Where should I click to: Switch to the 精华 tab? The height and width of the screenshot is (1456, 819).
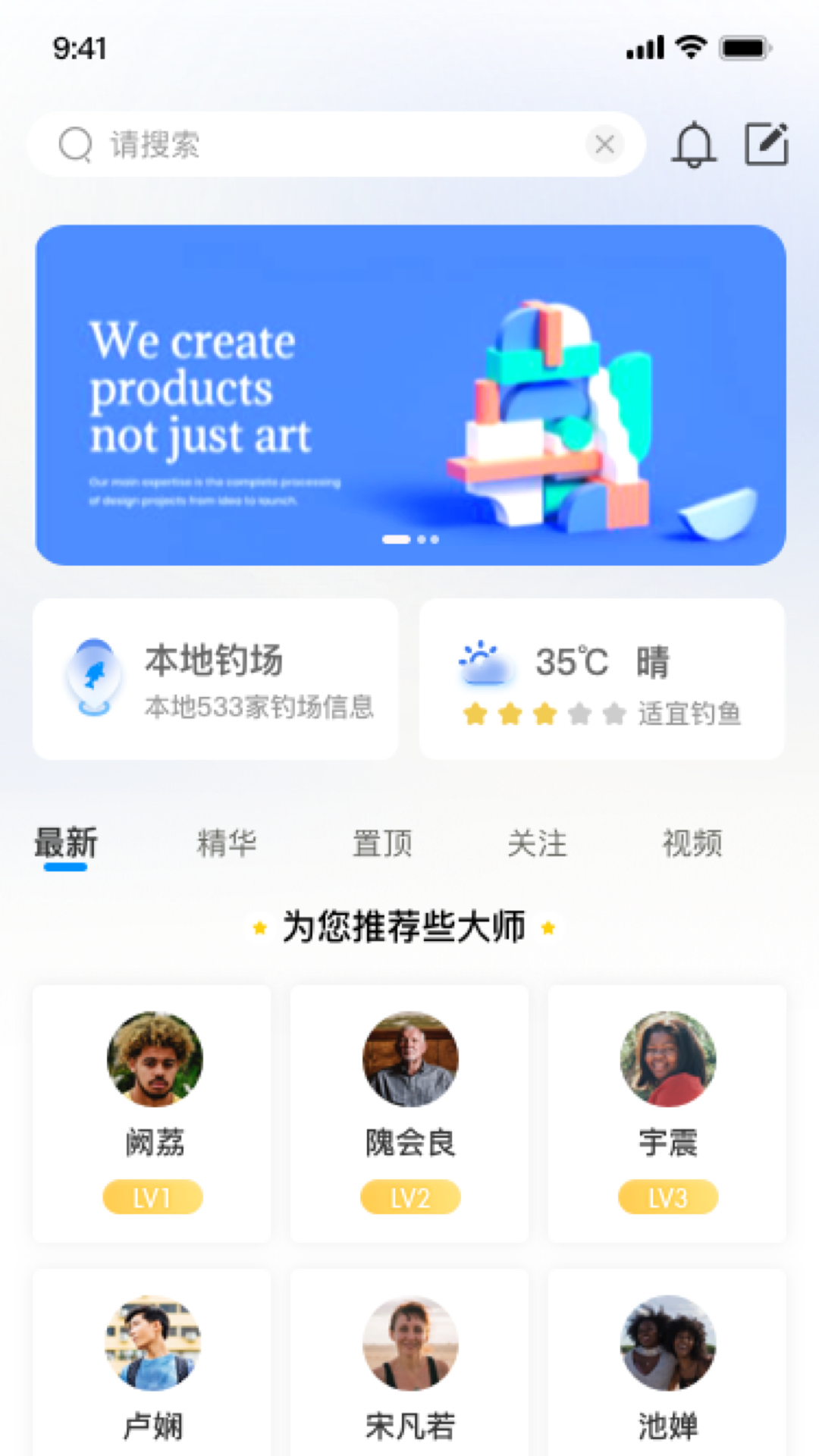[x=227, y=843]
